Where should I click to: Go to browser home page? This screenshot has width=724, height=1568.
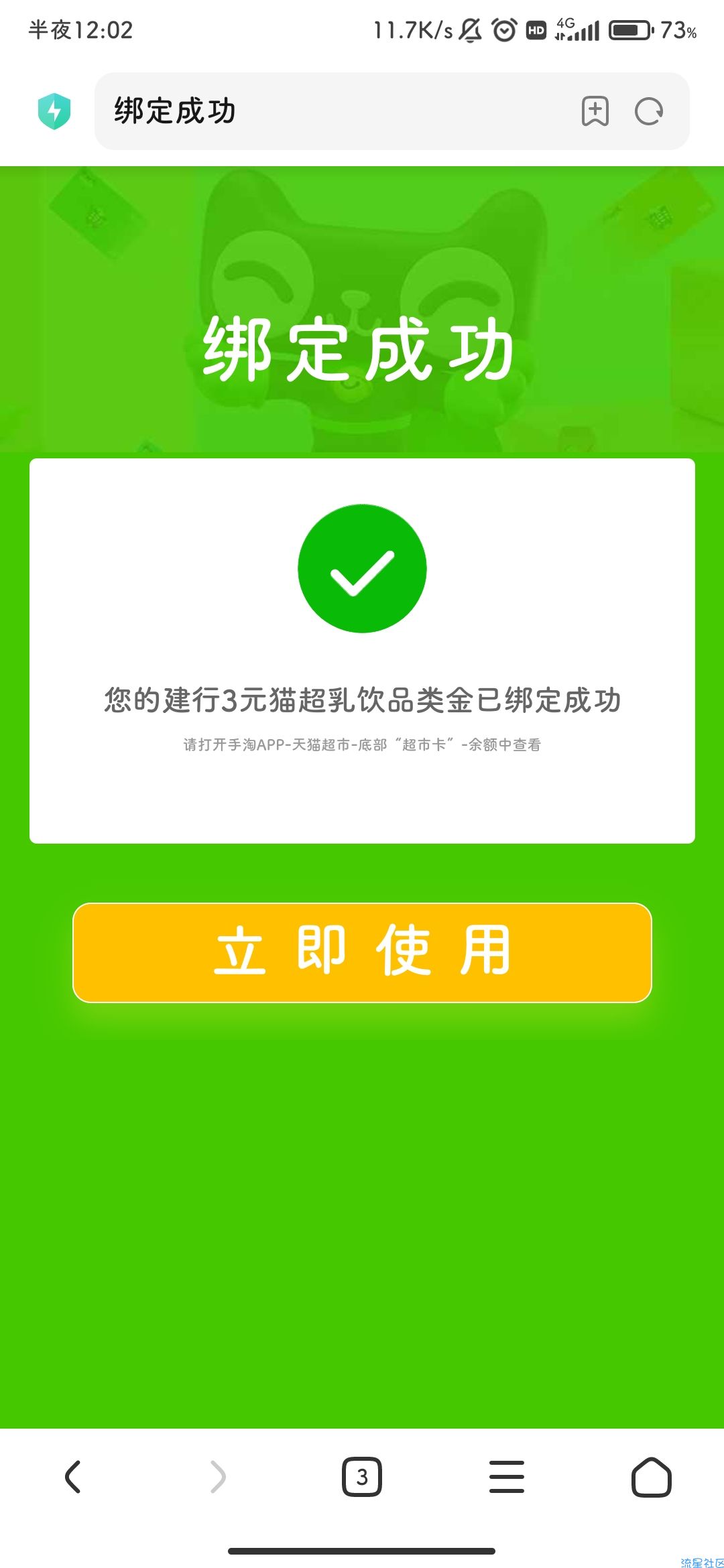click(x=651, y=1477)
